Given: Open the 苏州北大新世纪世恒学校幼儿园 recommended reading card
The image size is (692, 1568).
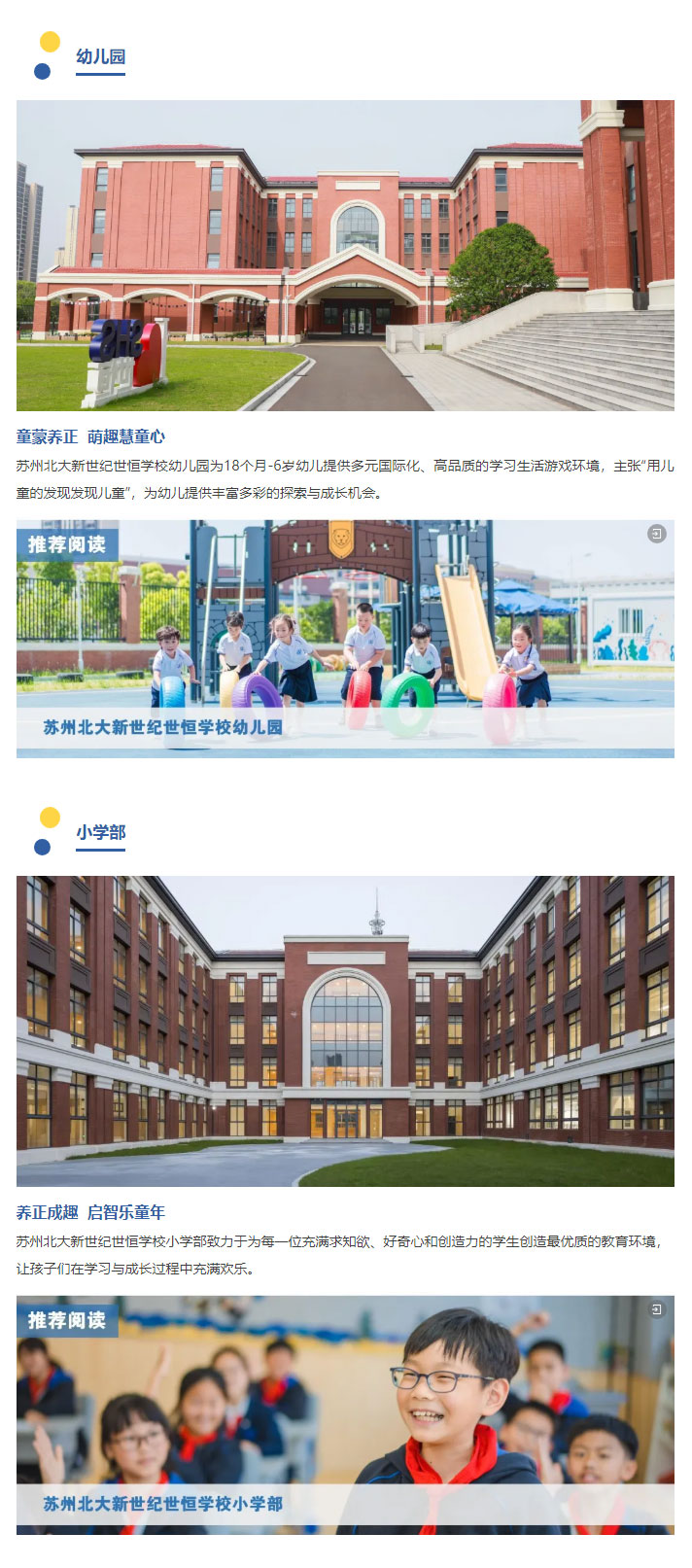Looking at the screenshot, I should coord(345,639).
